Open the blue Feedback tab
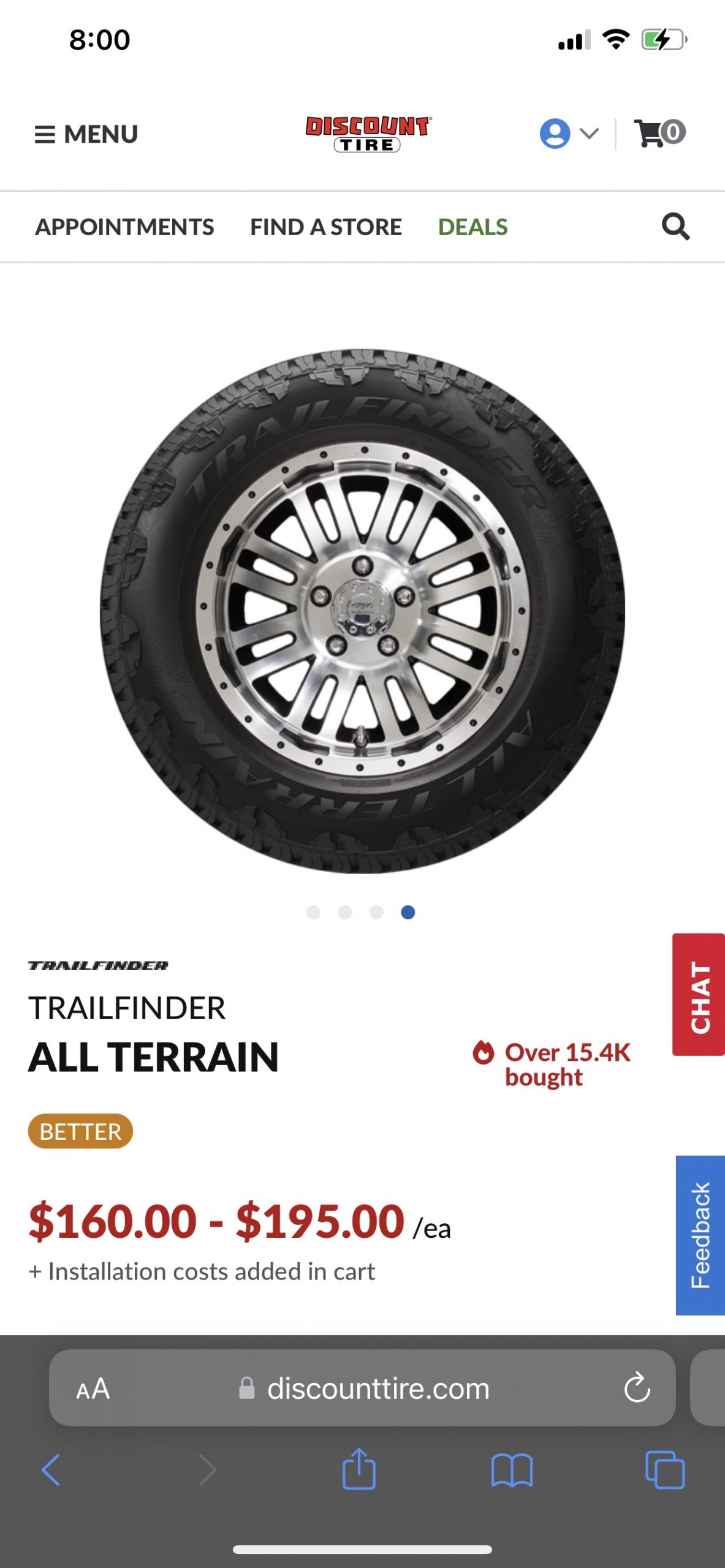Screen dimensions: 725x1568 (x=700, y=1235)
